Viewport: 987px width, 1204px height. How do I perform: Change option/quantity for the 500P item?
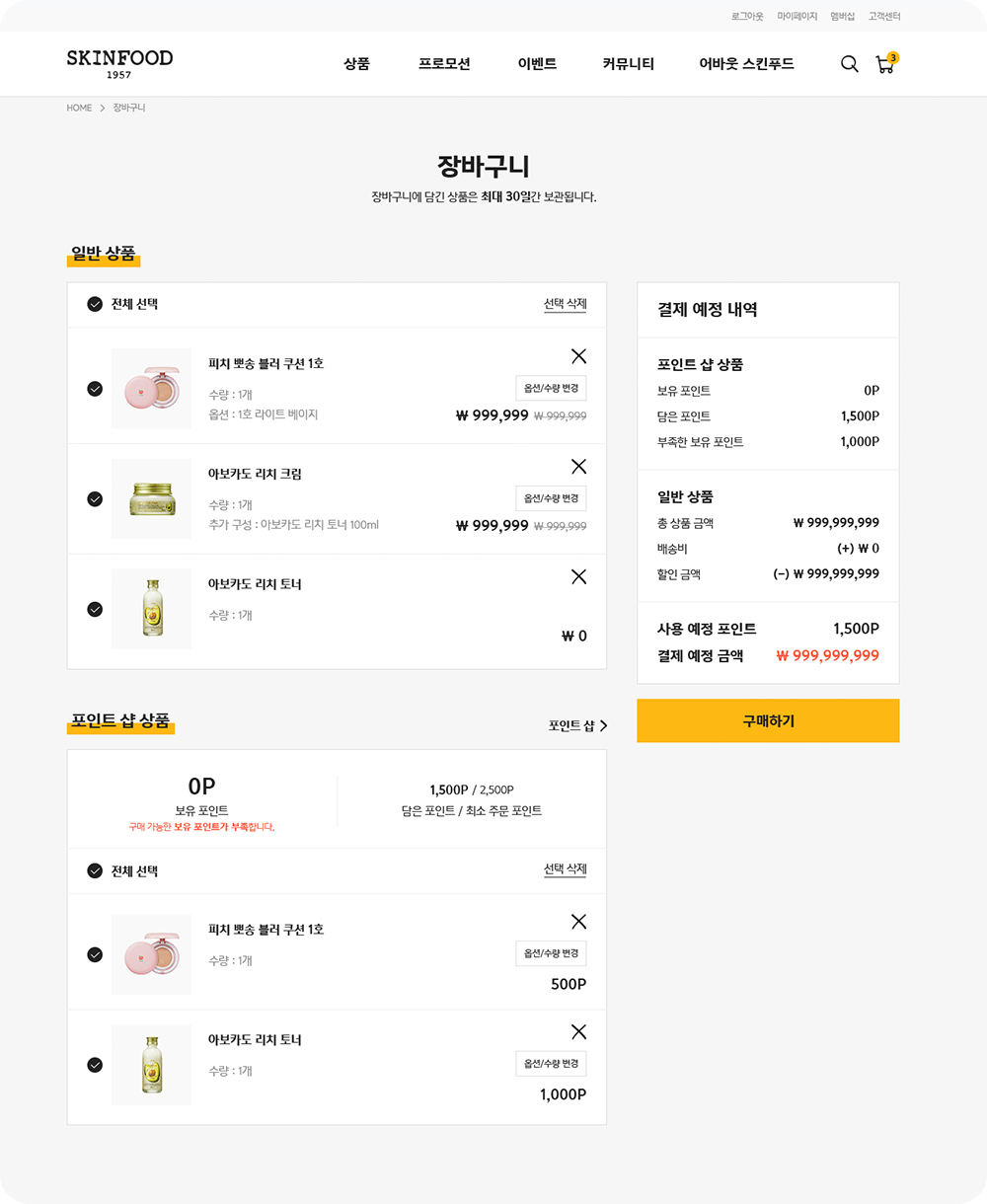[x=551, y=953]
